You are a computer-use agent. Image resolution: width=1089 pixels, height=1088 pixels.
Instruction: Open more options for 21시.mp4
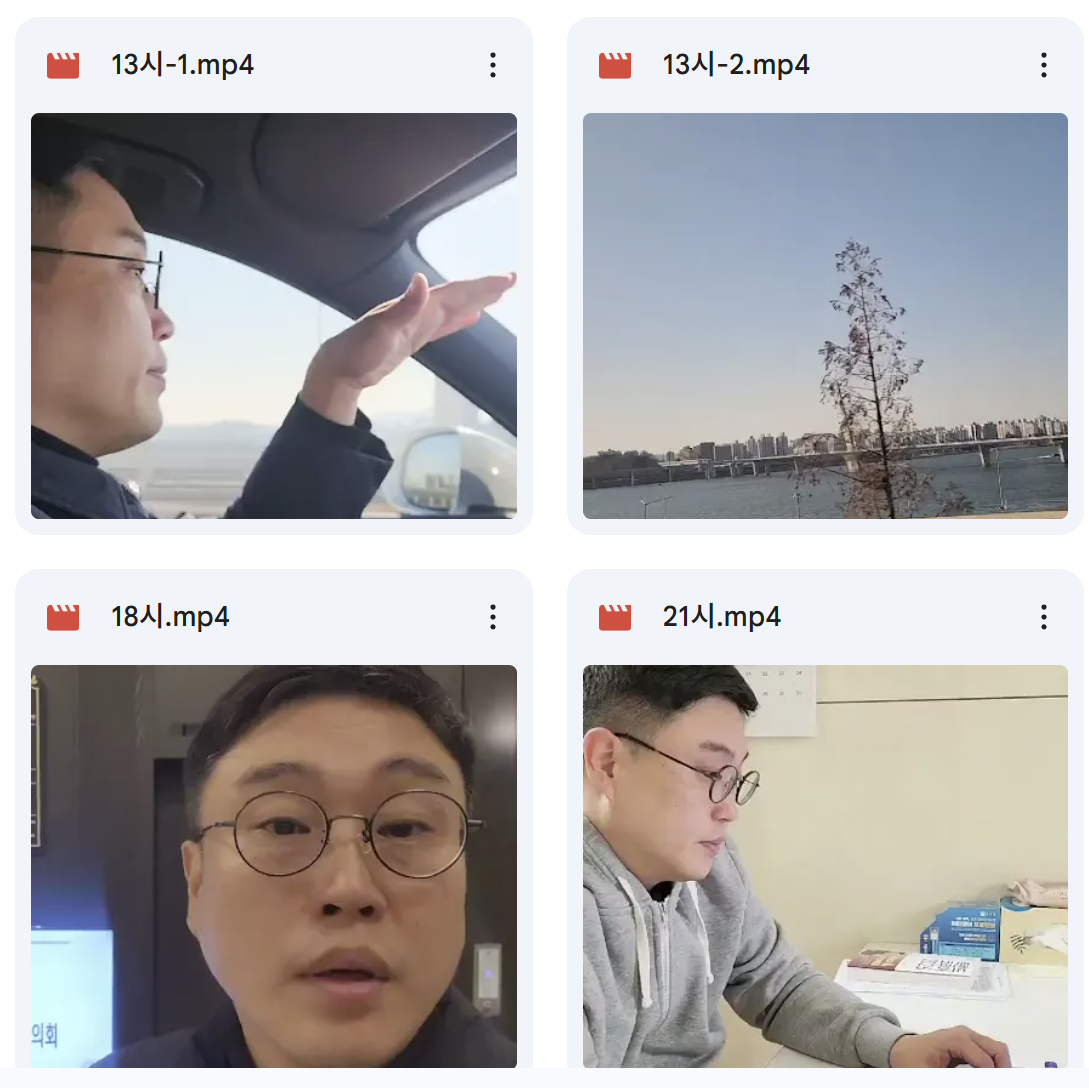[1043, 617]
